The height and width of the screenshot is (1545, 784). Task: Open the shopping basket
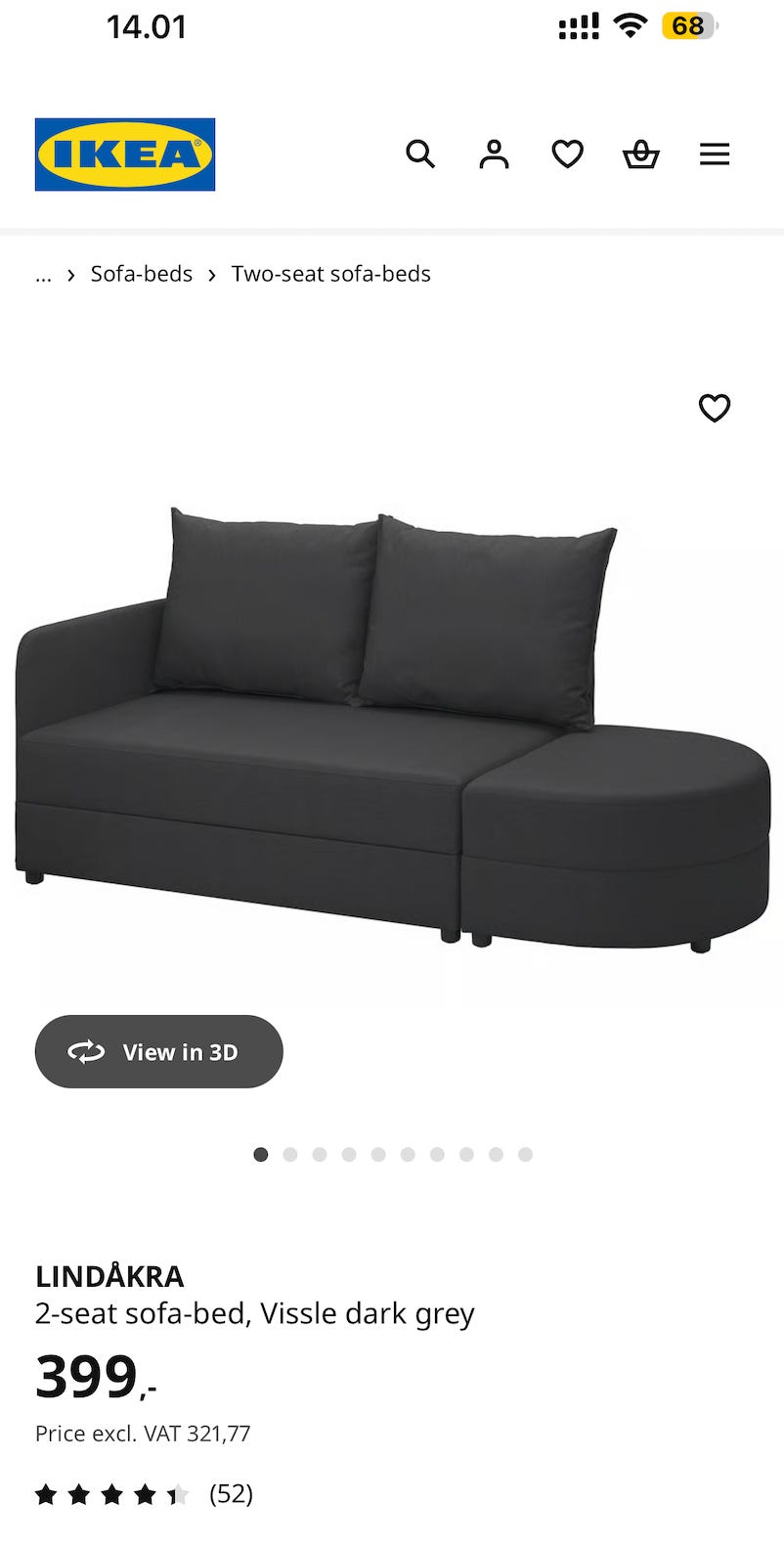(x=641, y=154)
